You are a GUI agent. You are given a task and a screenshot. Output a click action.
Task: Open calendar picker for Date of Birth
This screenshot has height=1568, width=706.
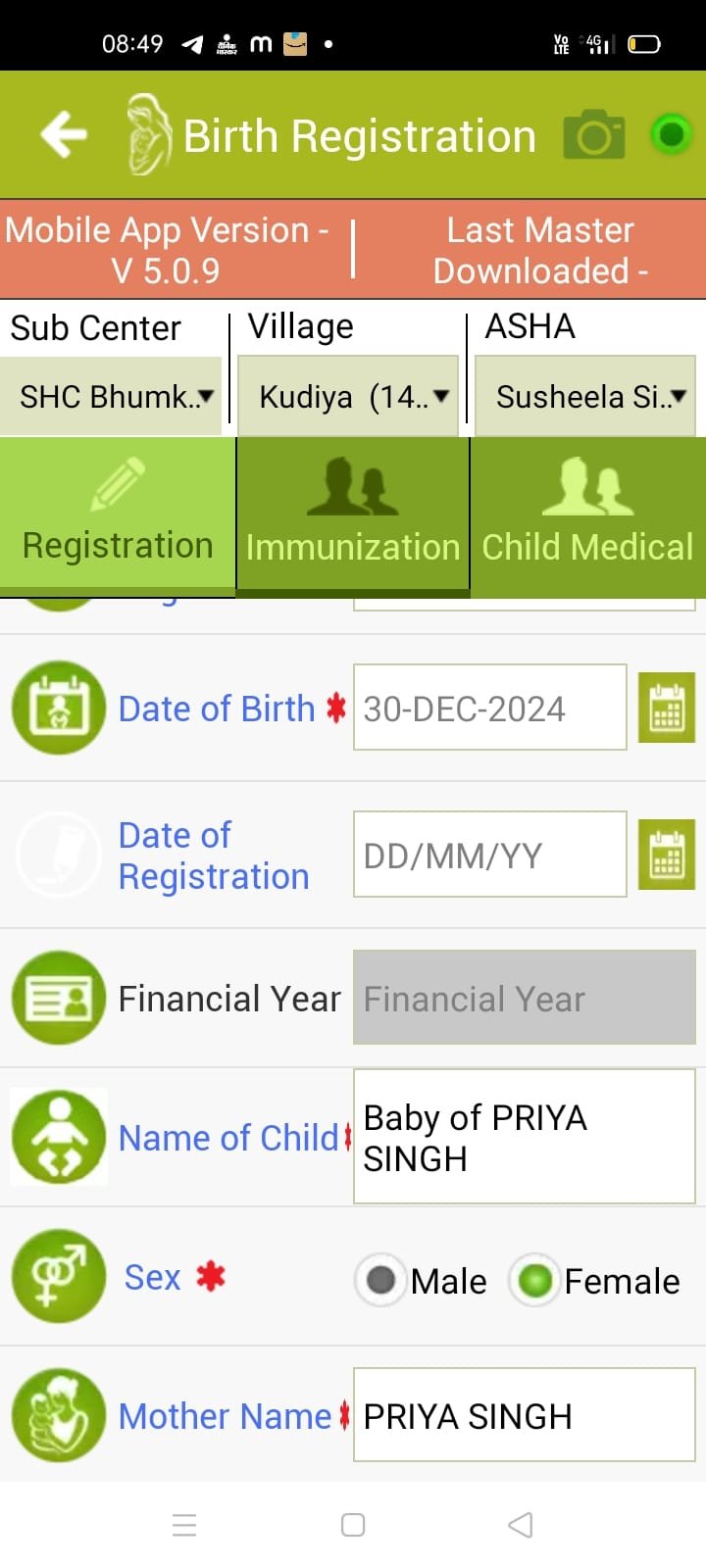667,708
